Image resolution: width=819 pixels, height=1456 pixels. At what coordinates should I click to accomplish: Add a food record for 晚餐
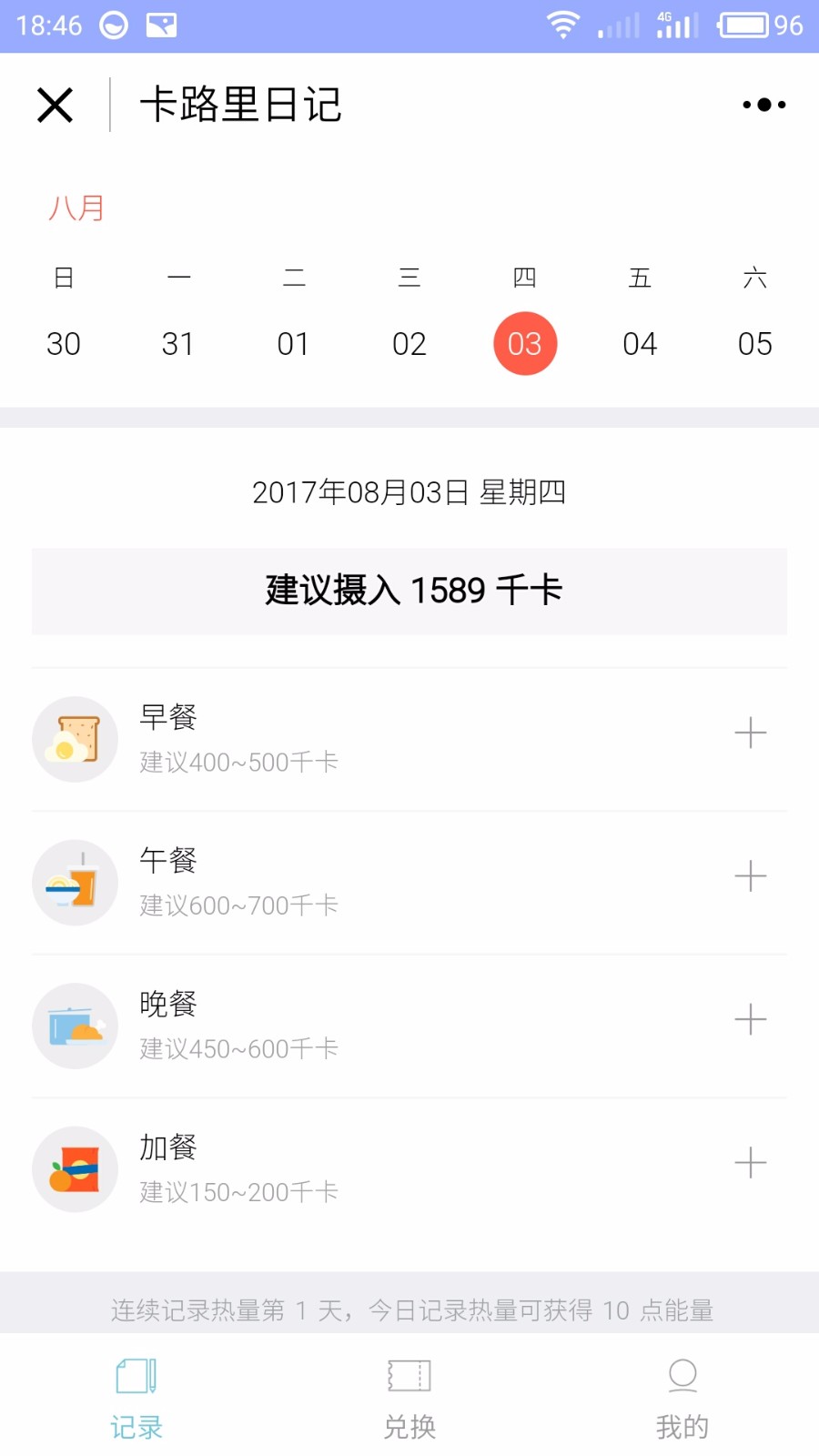pos(751,1019)
